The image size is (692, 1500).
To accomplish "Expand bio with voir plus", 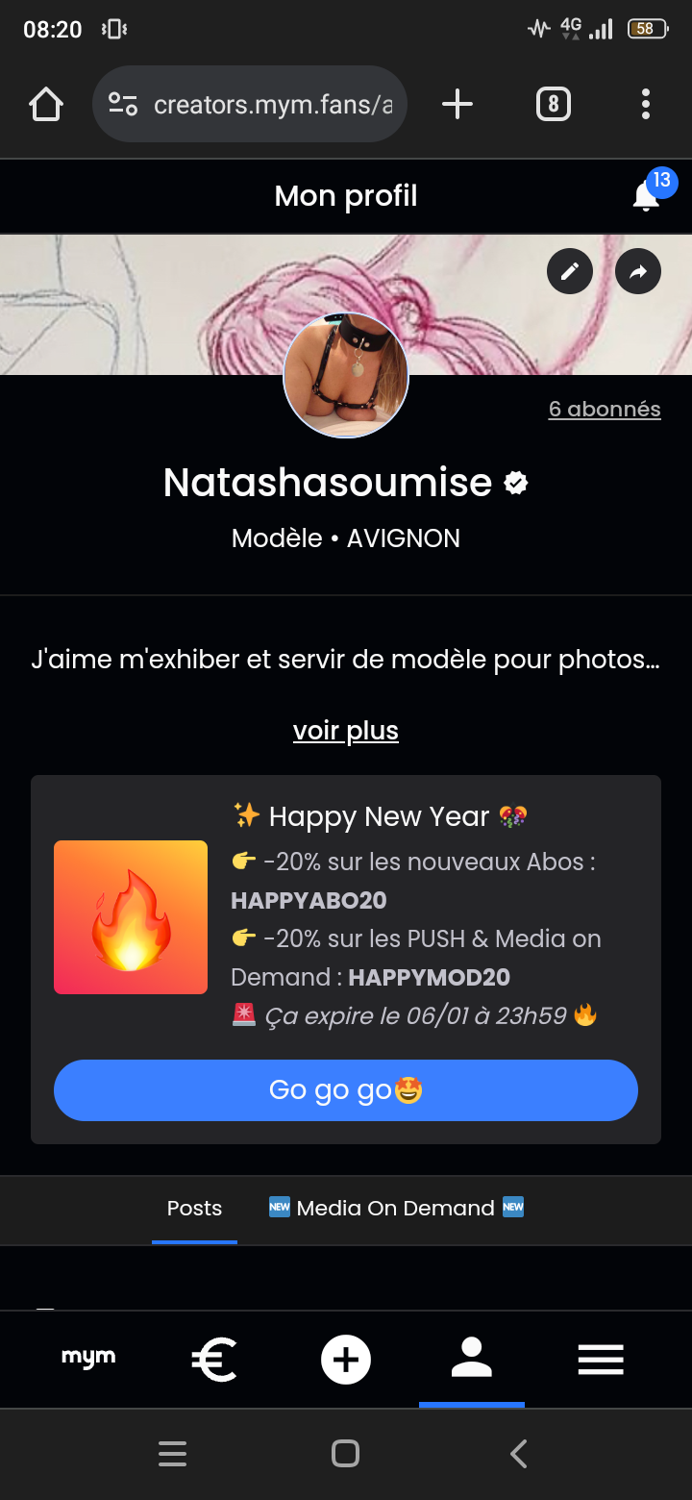I will tap(346, 731).
